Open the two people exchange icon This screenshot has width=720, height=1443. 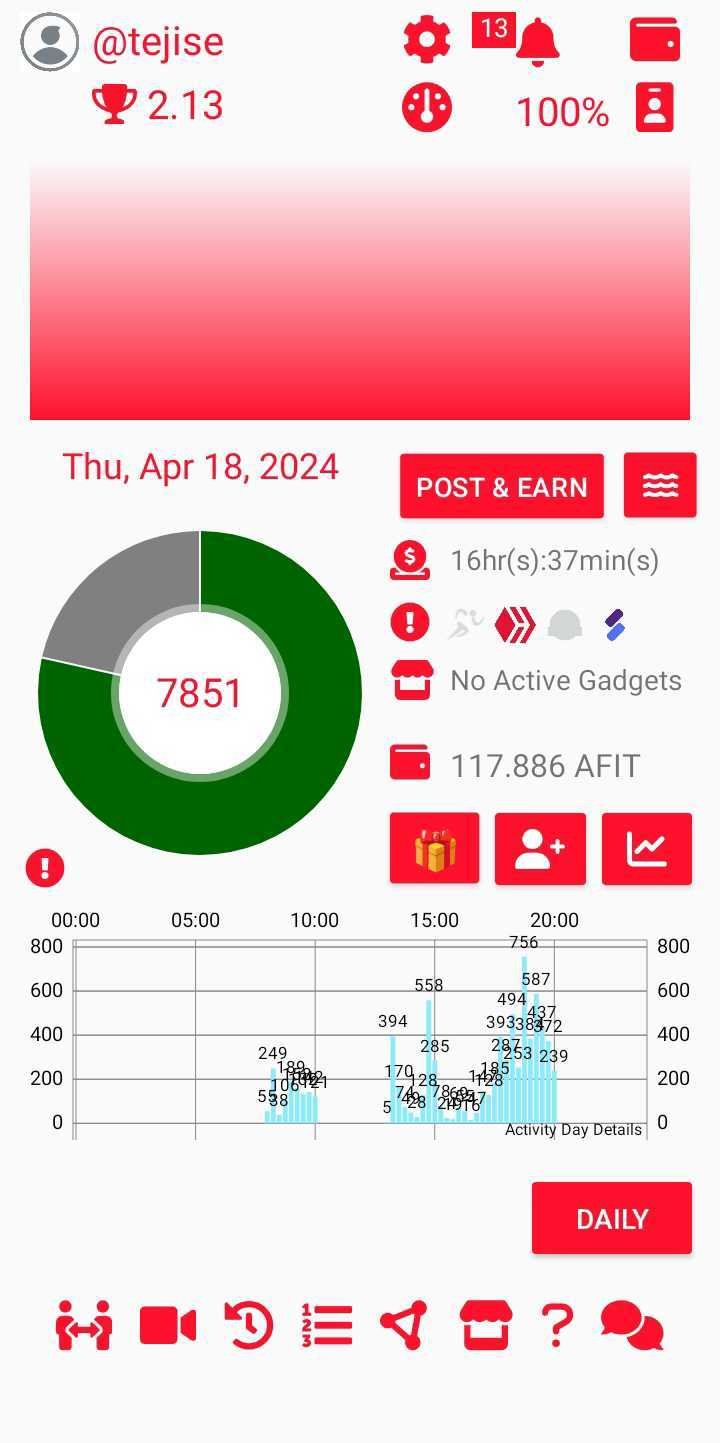coord(84,1326)
